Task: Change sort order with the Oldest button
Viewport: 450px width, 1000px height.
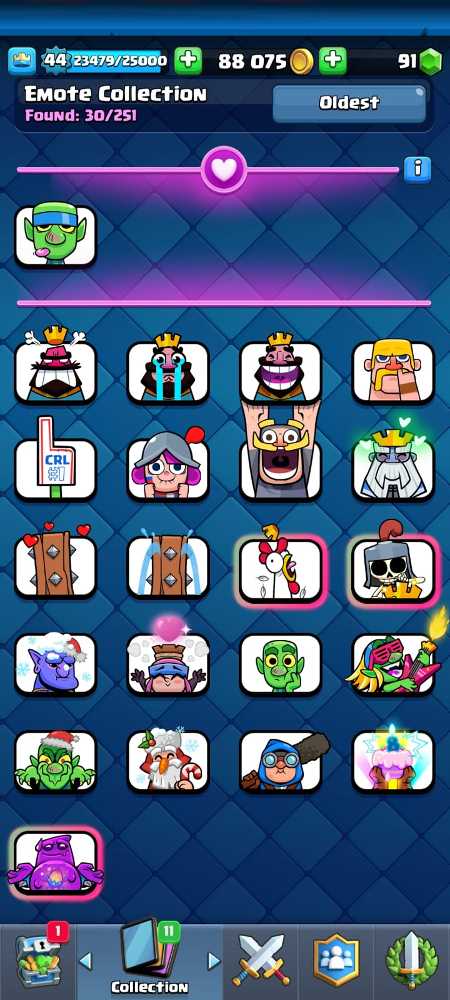Action: [349, 103]
